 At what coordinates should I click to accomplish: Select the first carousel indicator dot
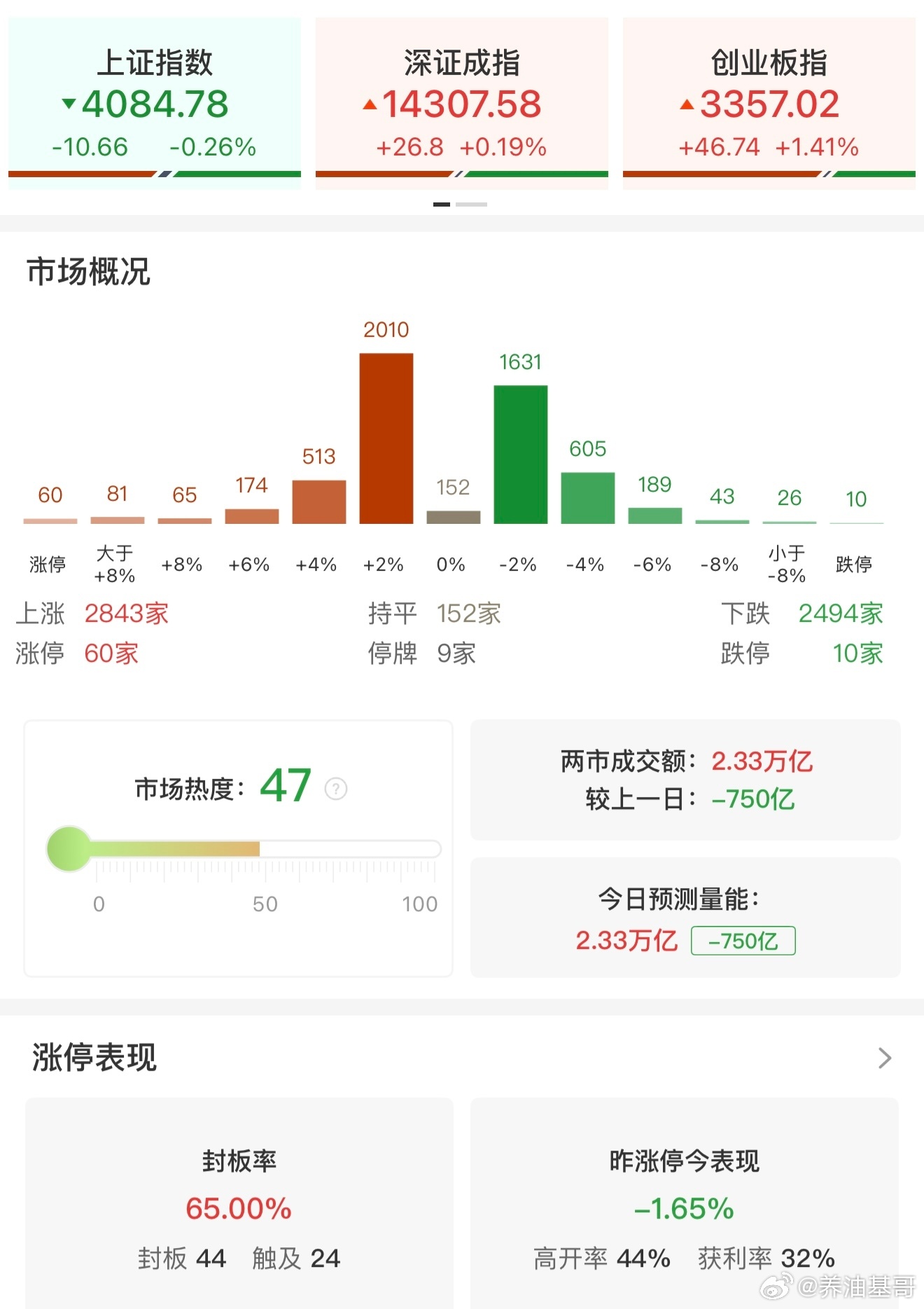pyautogui.click(x=441, y=204)
